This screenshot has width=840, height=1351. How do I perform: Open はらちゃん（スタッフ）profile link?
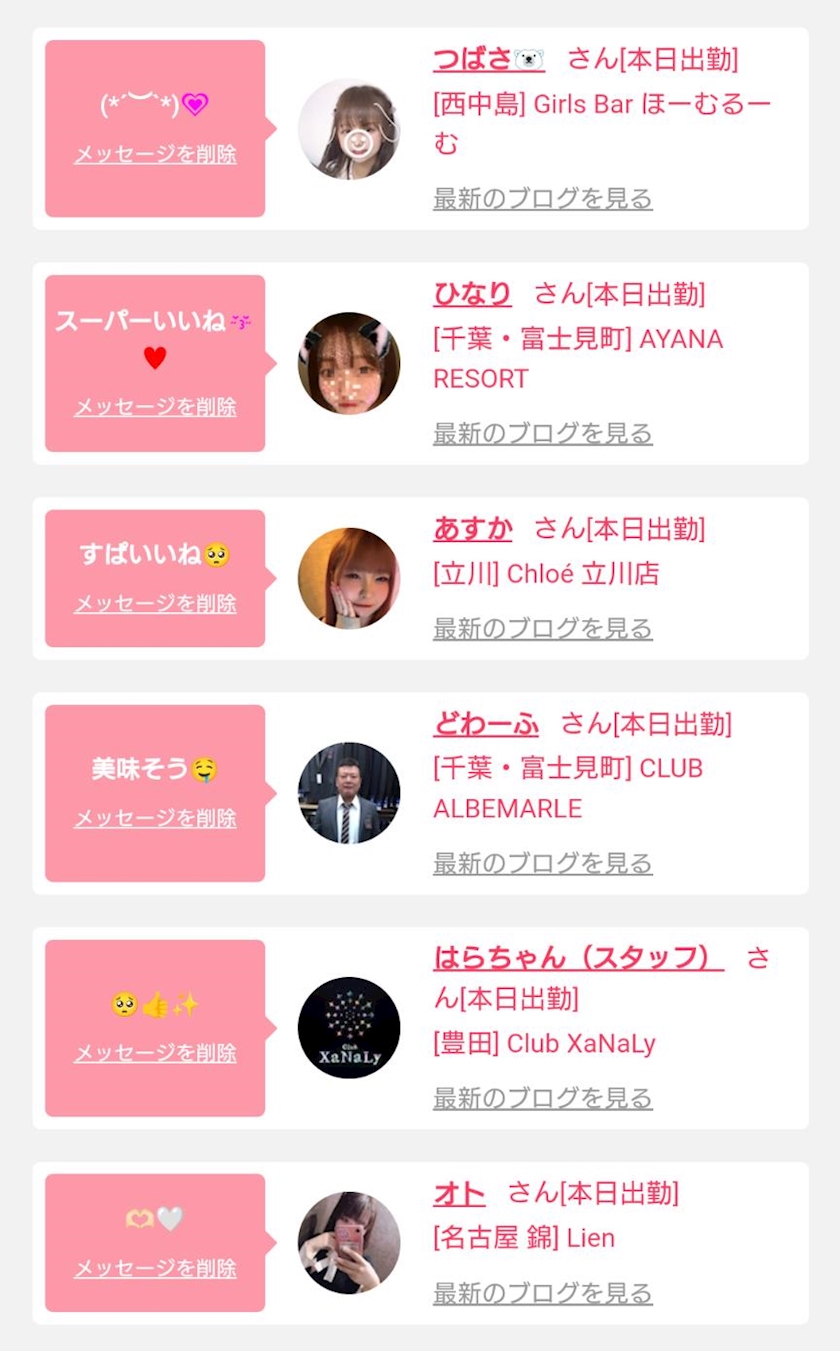579,958
